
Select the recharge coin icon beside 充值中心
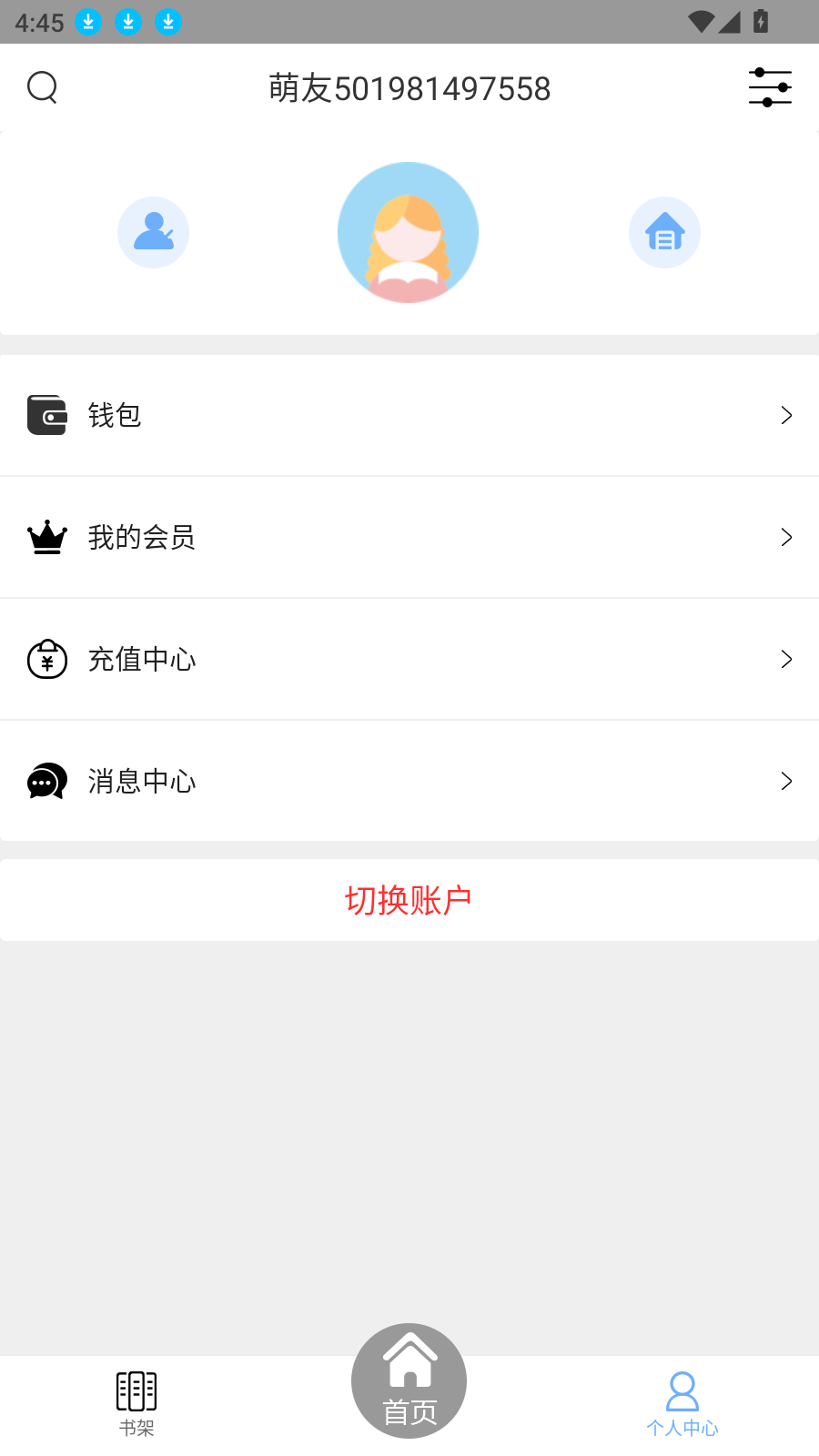click(47, 659)
